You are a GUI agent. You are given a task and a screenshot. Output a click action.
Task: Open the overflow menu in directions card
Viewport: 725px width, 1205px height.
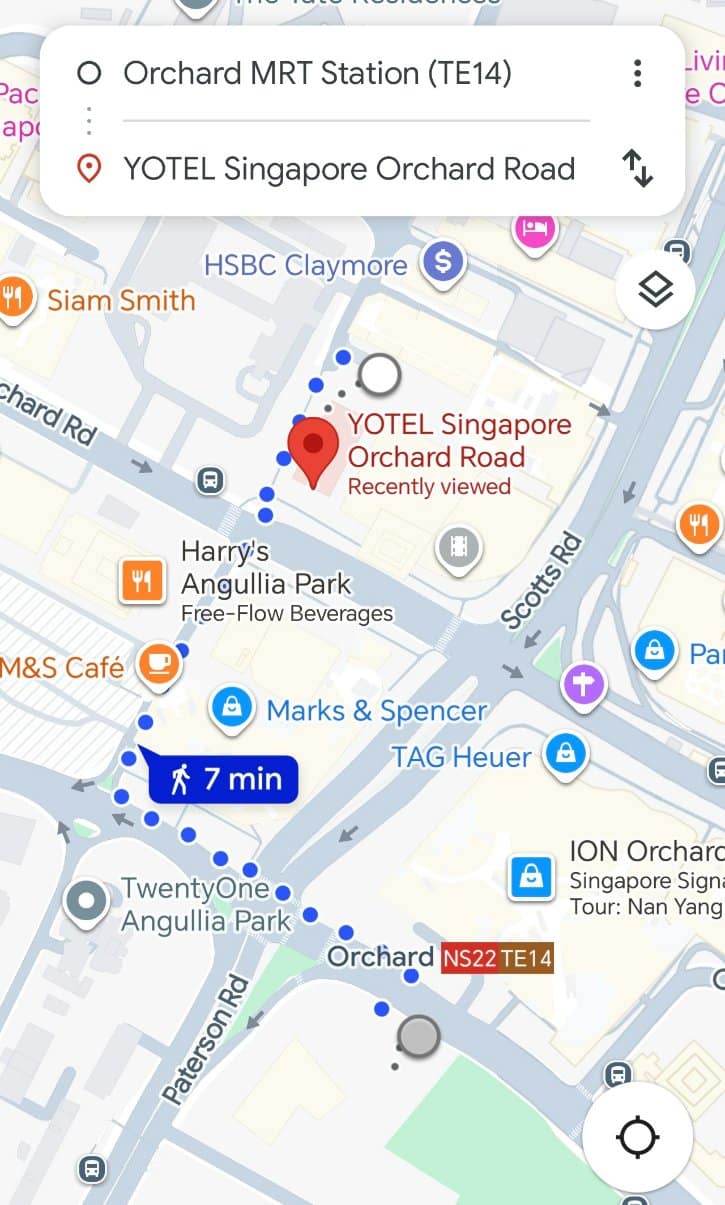(x=637, y=73)
